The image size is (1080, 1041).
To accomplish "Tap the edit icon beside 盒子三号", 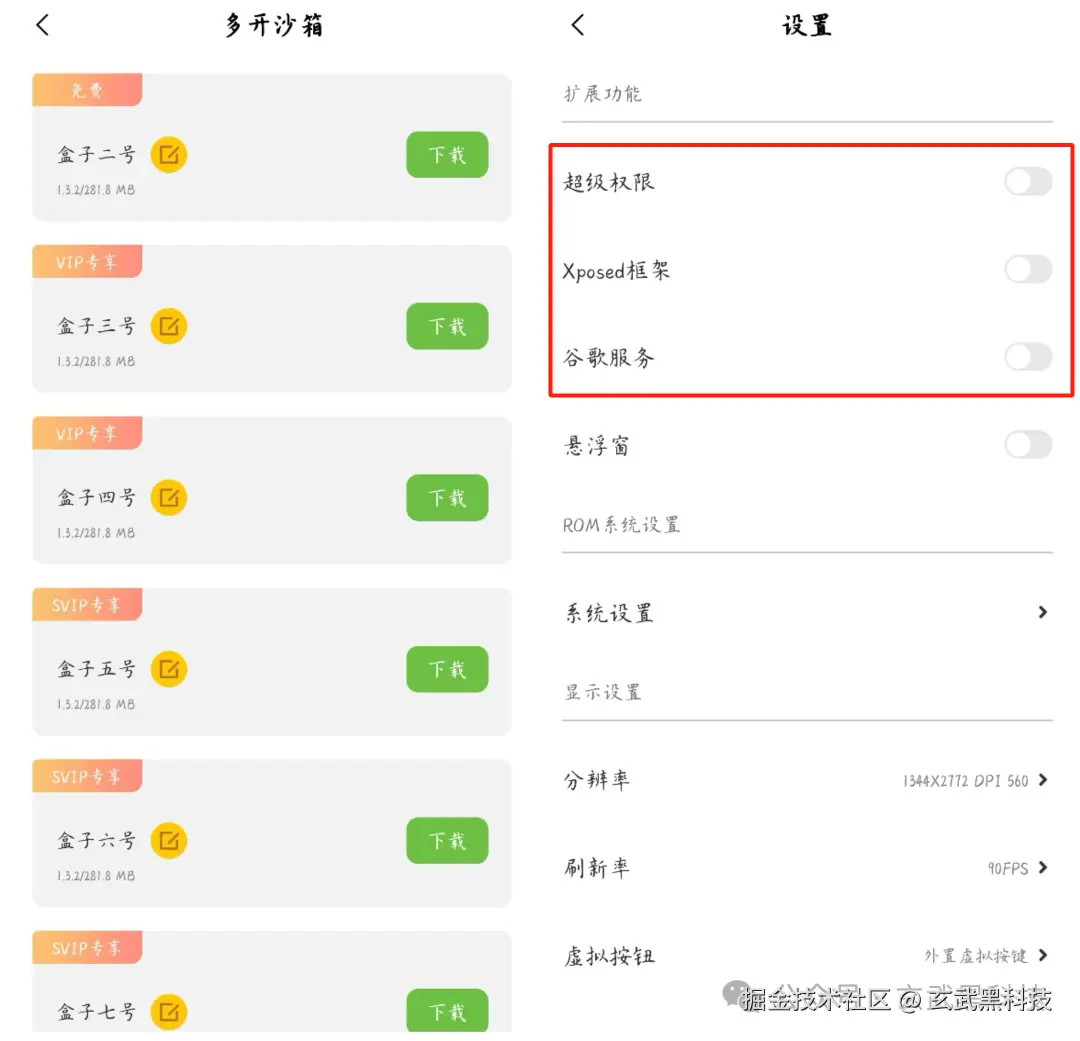I will coord(169,326).
